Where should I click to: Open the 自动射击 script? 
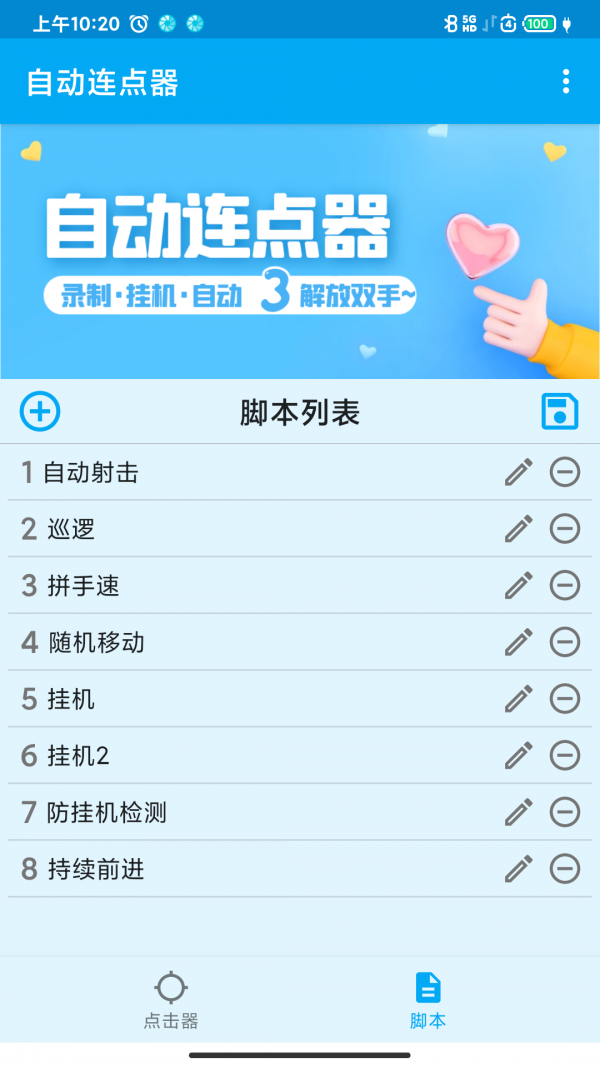[90, 473]
